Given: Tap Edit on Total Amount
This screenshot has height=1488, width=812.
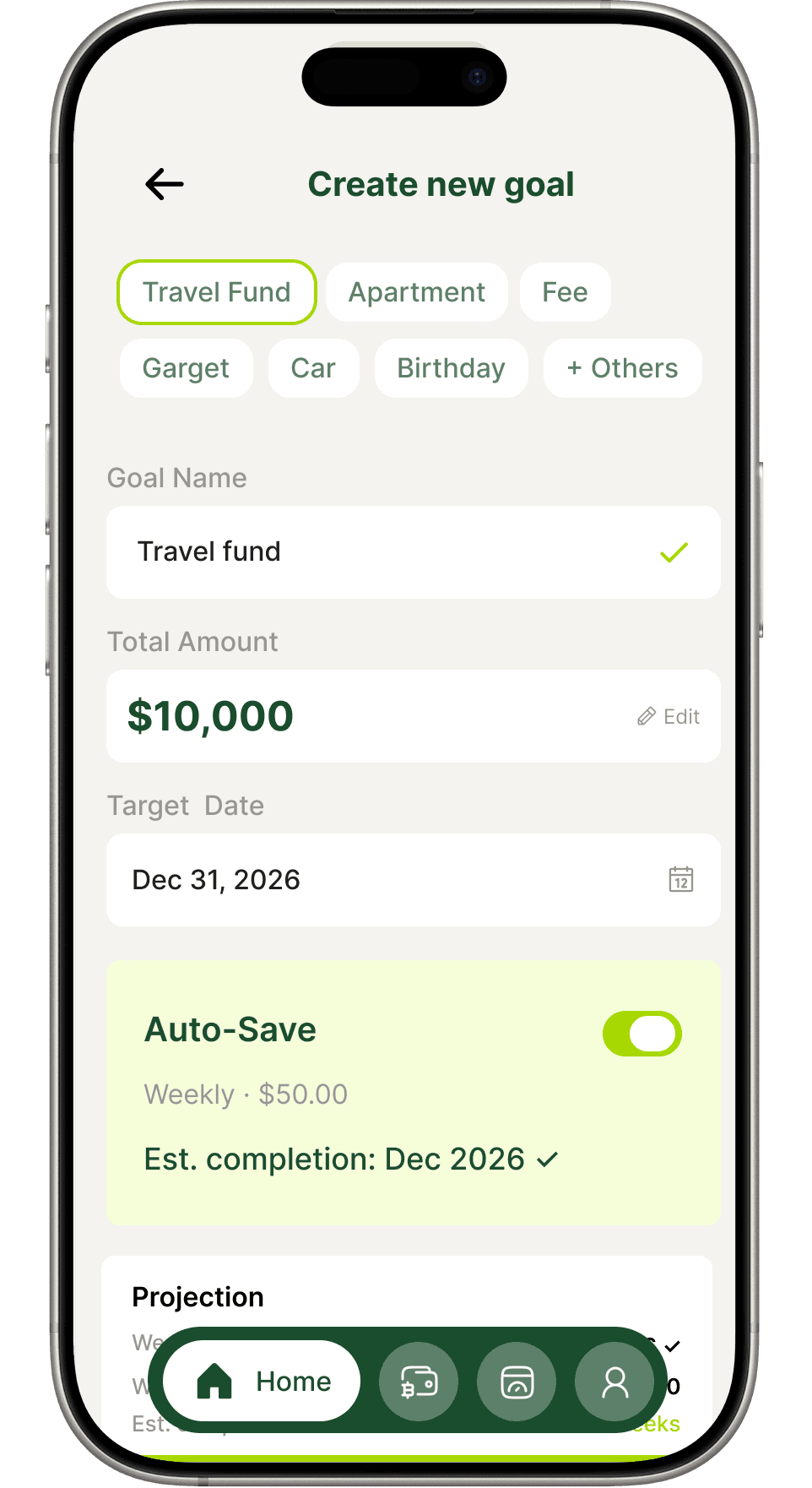Looking at the screenshot, I should coord(669,717).
